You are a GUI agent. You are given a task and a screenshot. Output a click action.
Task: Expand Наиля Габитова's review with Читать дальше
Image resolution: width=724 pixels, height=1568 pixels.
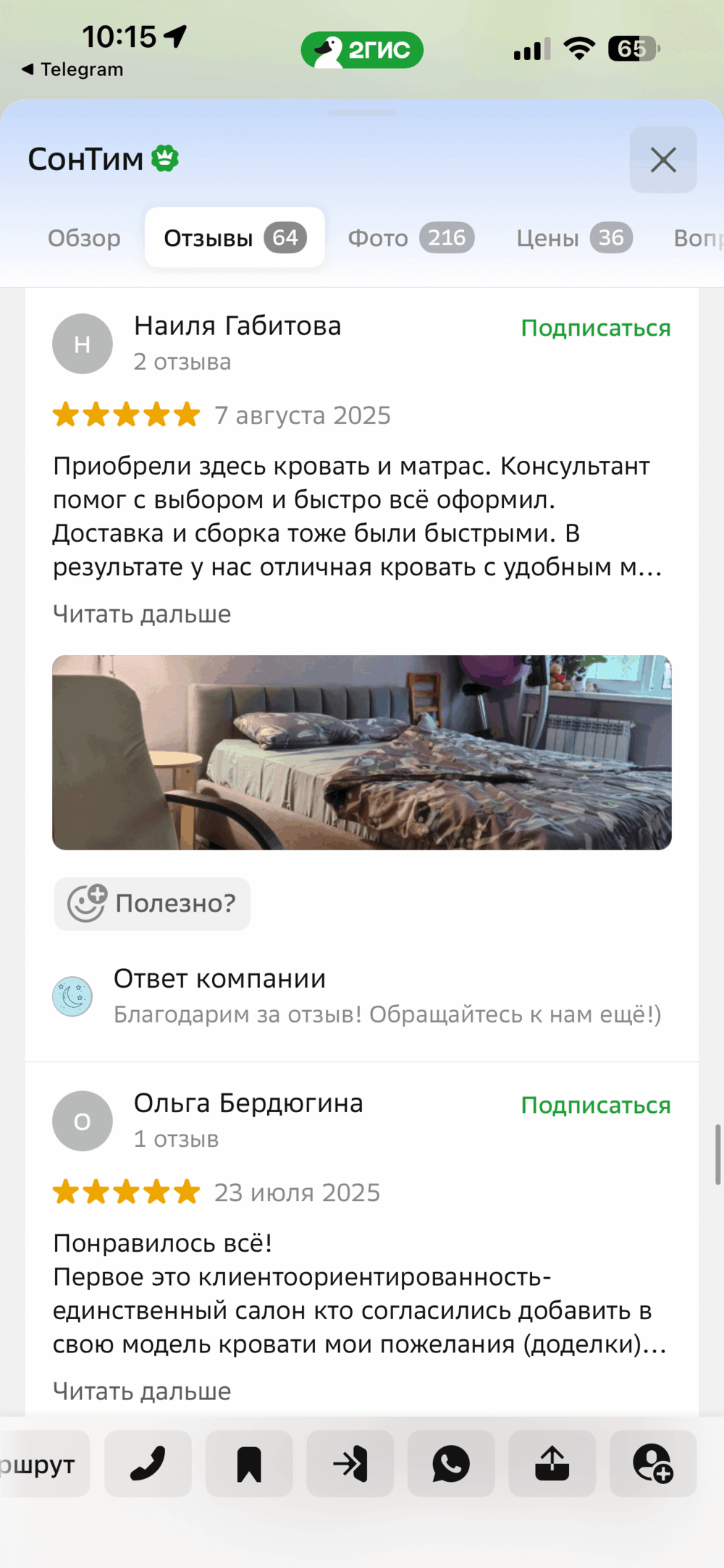click(x=142, y=614)
